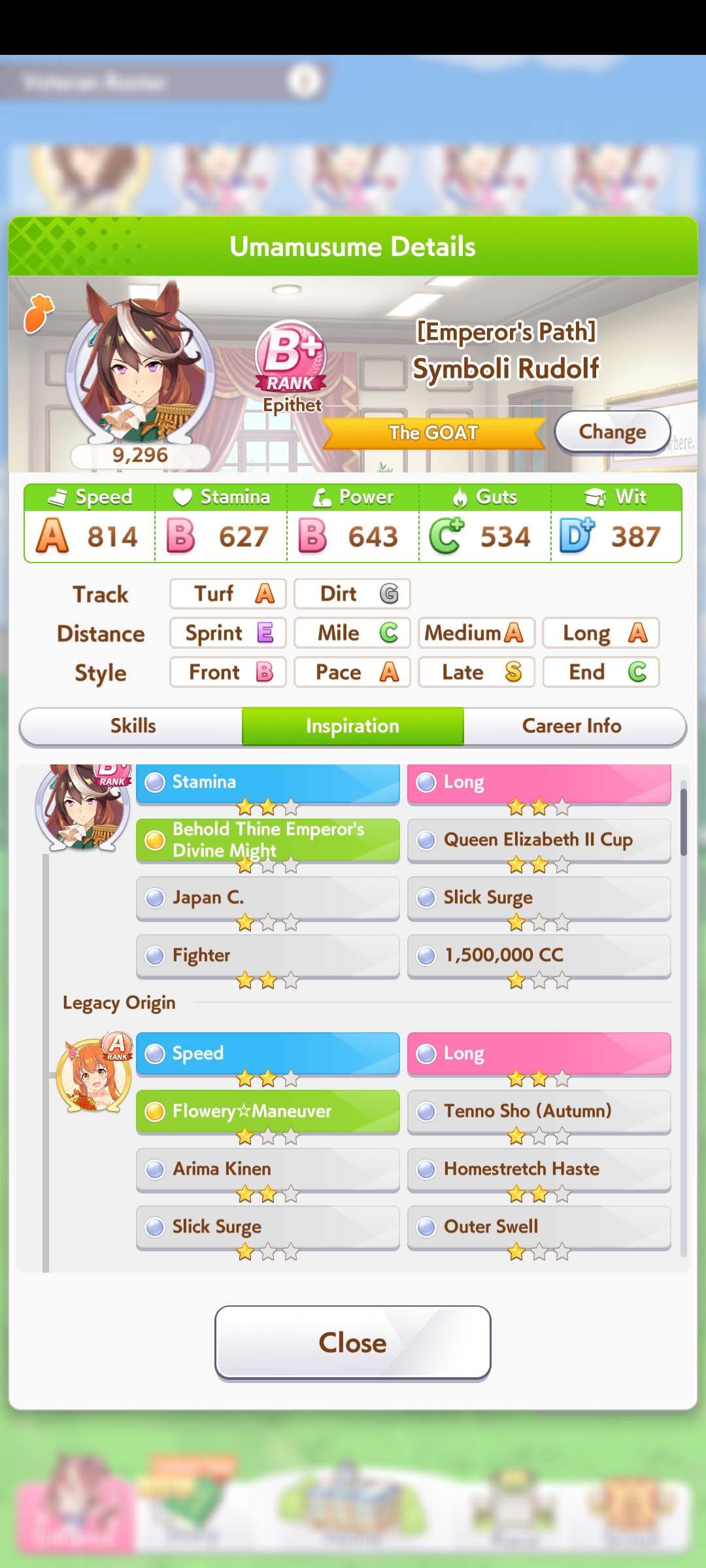Tap the Queen Elizabeth II Cup spark

tap(539, 840)
